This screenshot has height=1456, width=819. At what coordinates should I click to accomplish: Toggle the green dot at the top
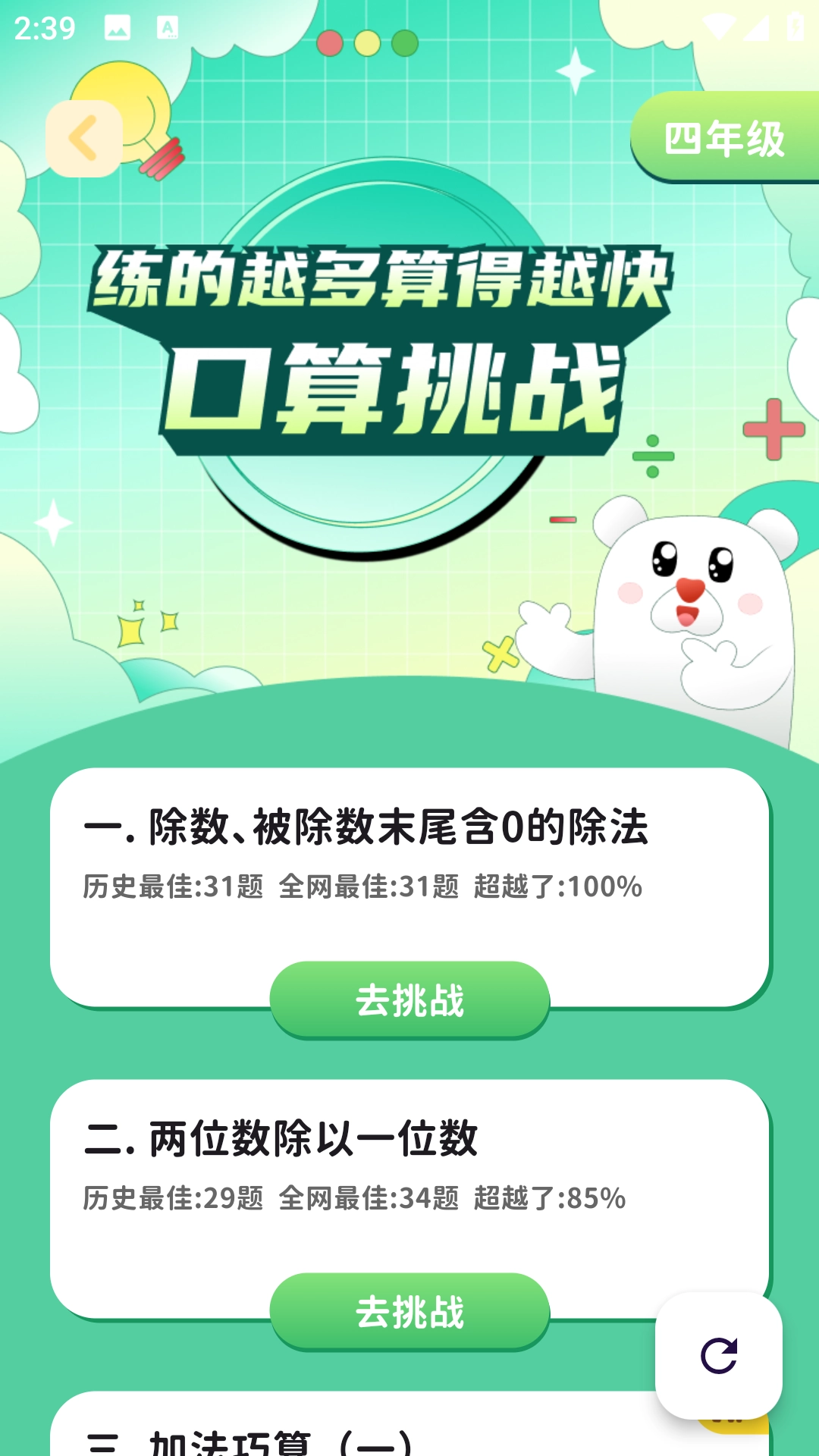(405, 44)
